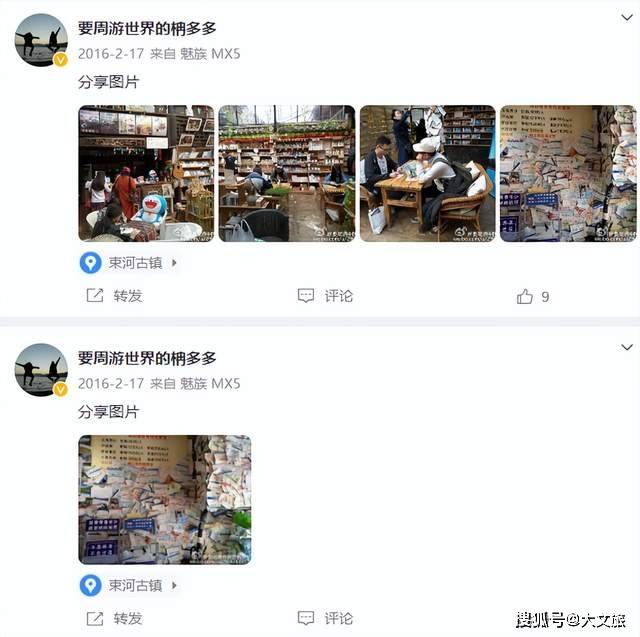Open 束河古镇 location under the four-photo post
The width and height of the screenshot is (640, 637).
tap(129, 263)
